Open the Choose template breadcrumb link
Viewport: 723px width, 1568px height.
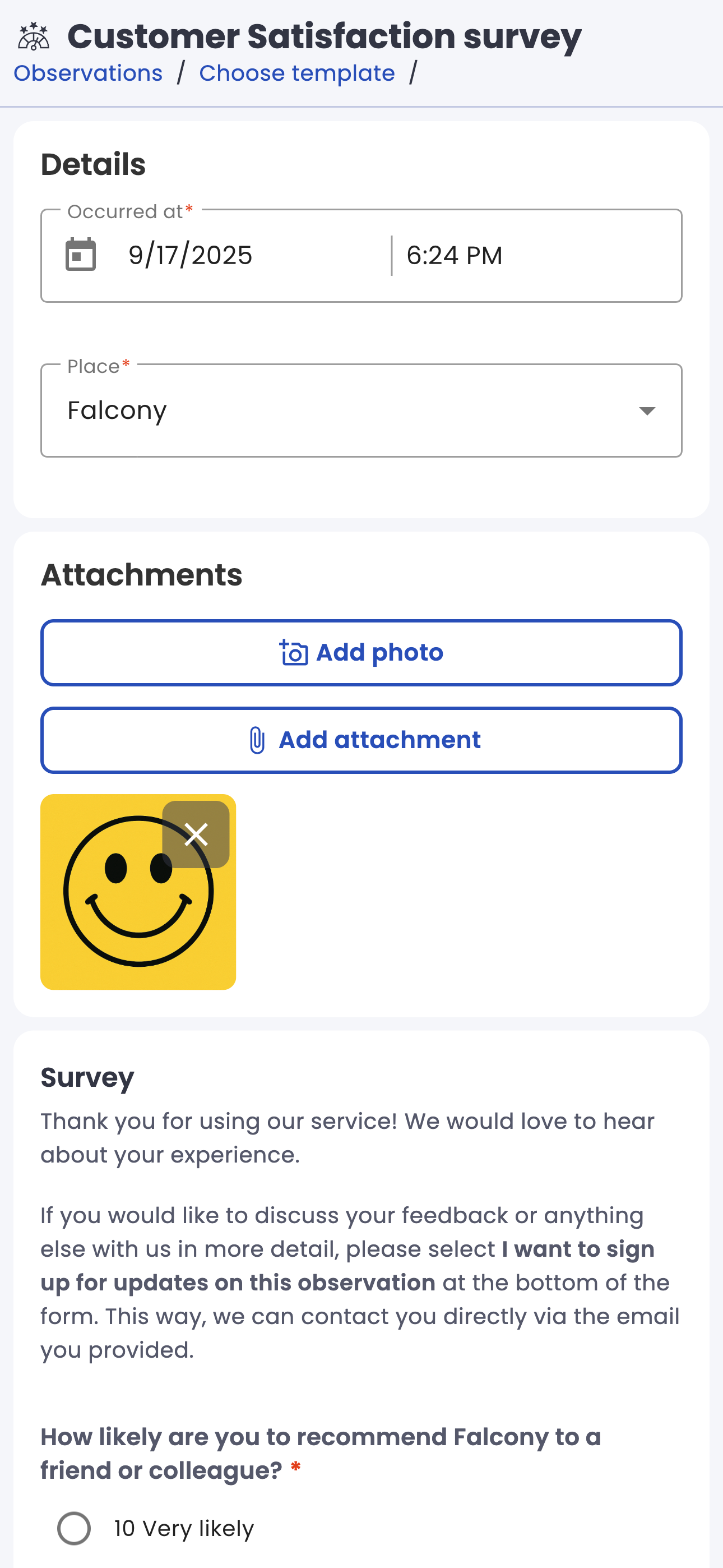[297, 73]
